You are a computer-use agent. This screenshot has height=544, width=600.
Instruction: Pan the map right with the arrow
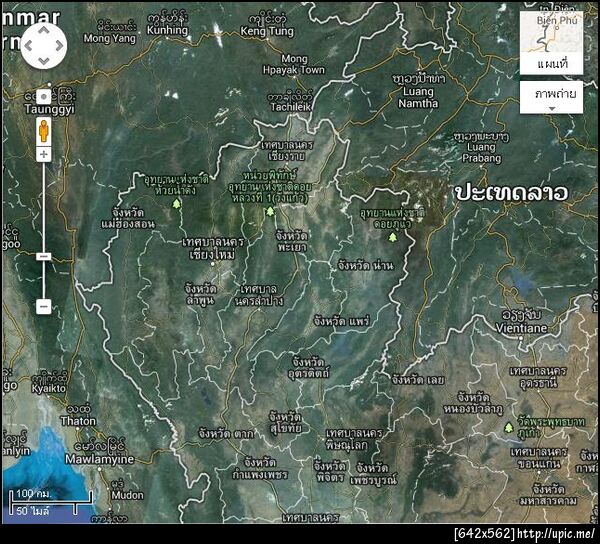click(58, 44)
